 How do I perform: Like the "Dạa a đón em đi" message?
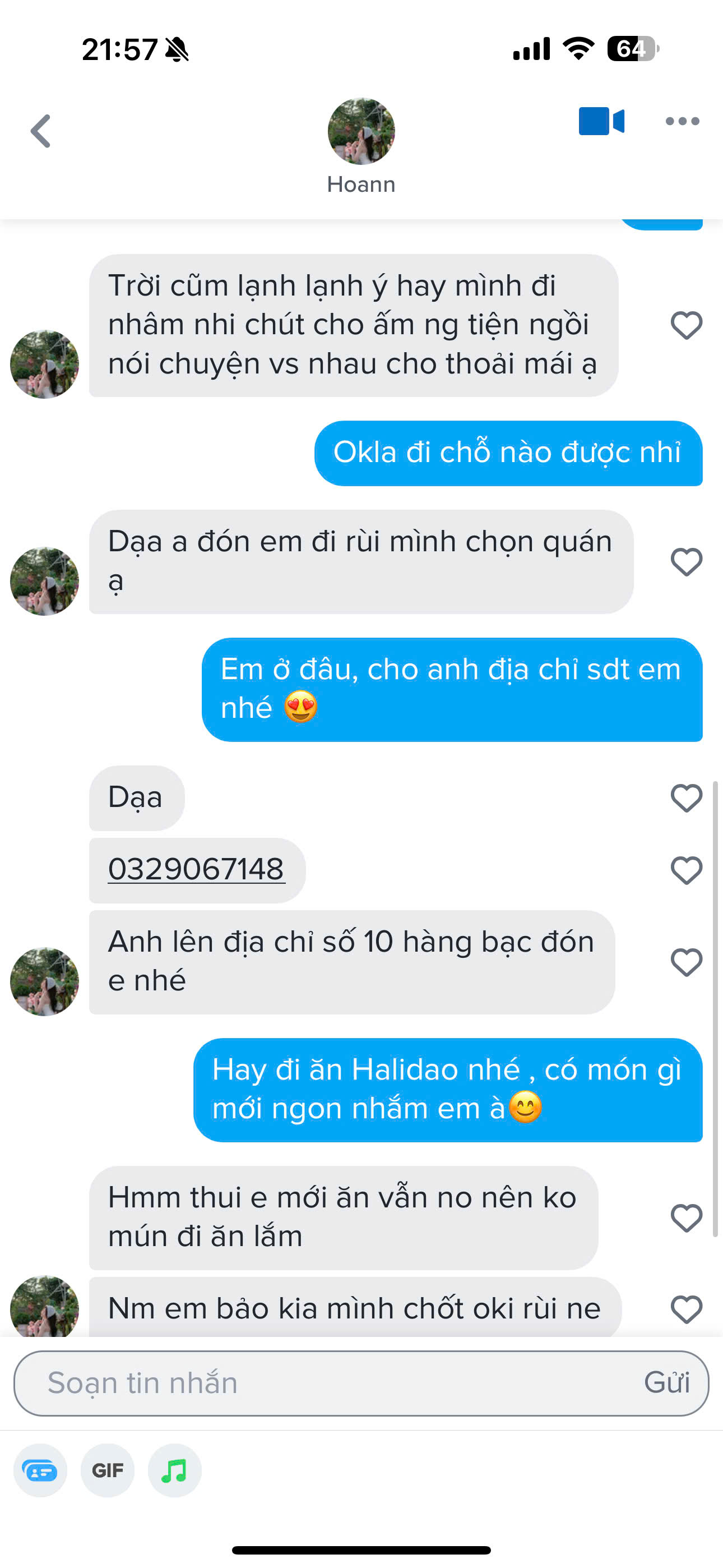click(687, 561)
